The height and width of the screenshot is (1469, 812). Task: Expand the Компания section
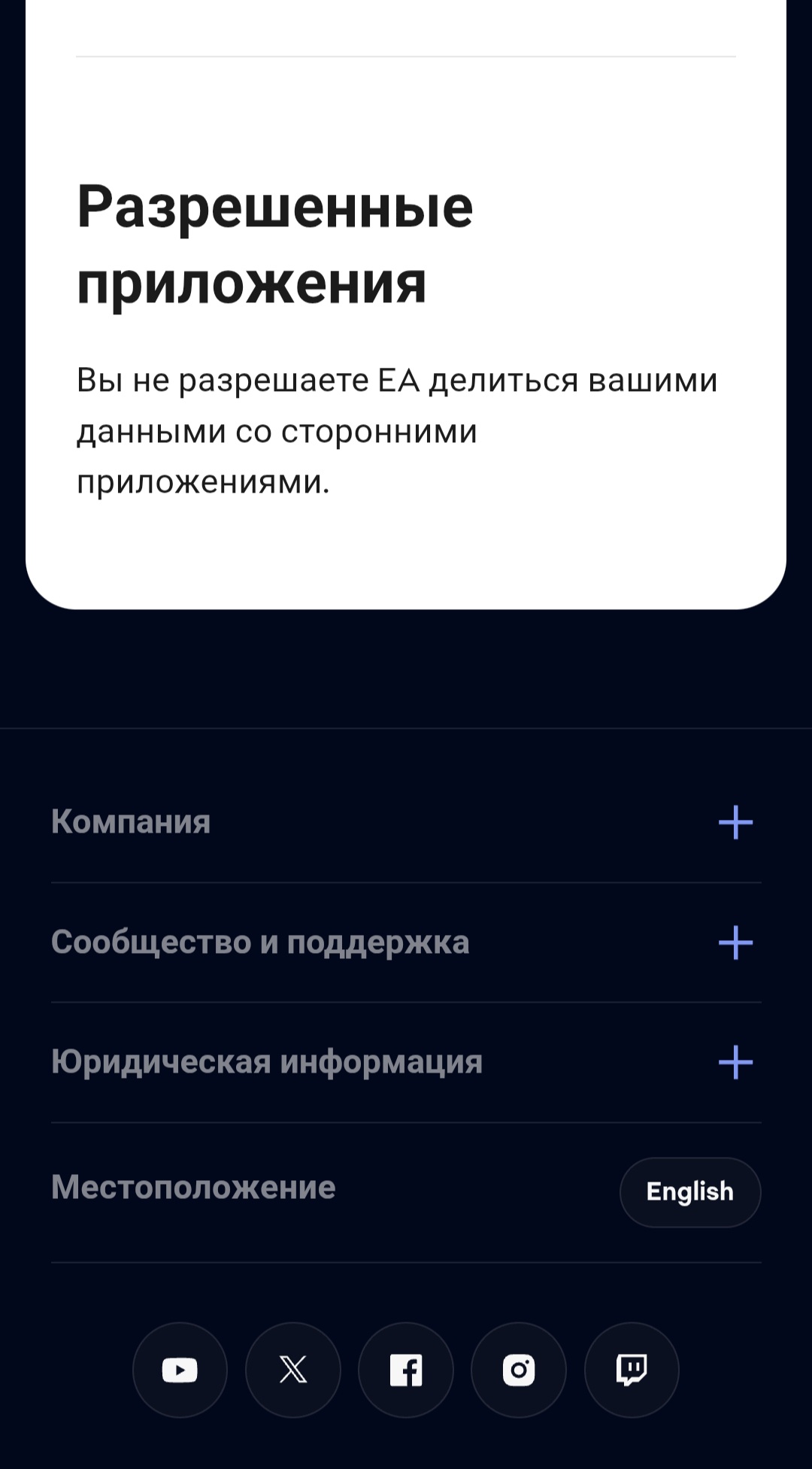[x=735, y=822]
